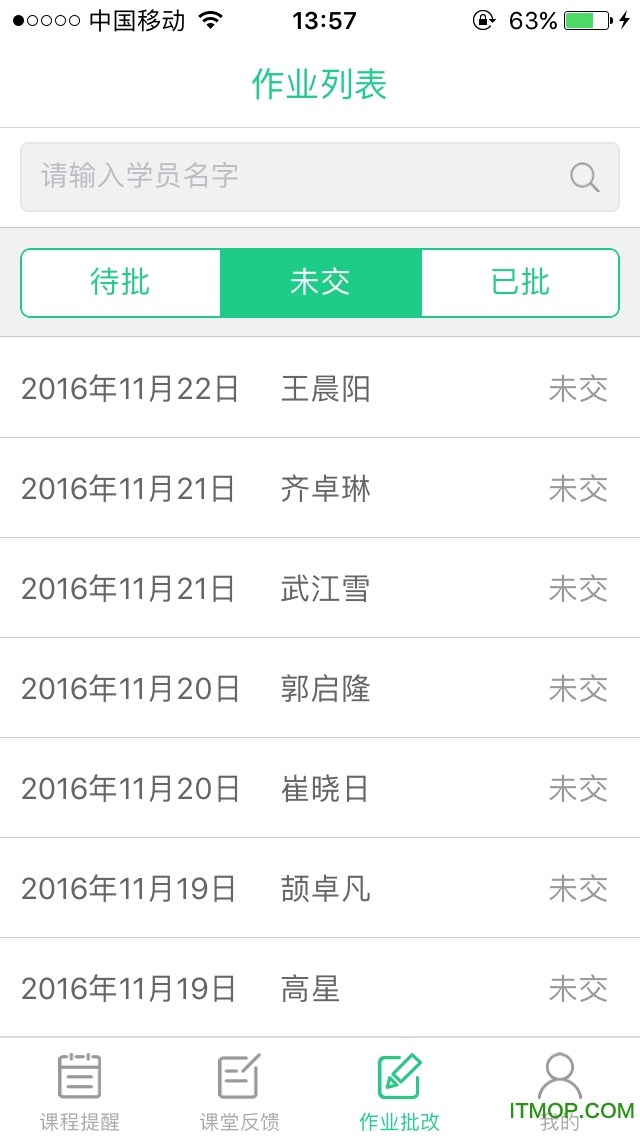Select the 作业批改 tab

point(399,1090)
